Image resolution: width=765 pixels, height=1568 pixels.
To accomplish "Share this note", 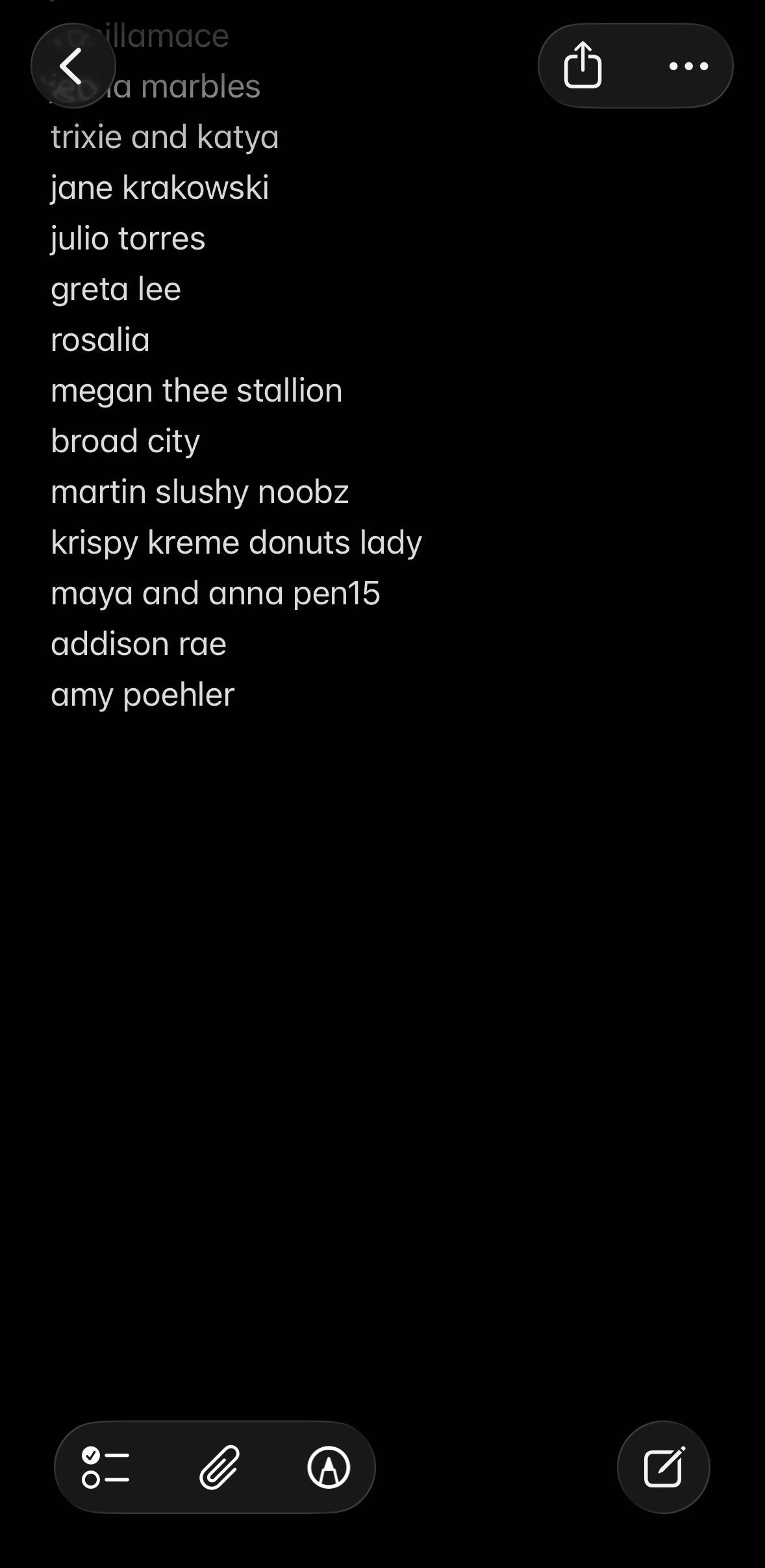I will pos(583,66).
